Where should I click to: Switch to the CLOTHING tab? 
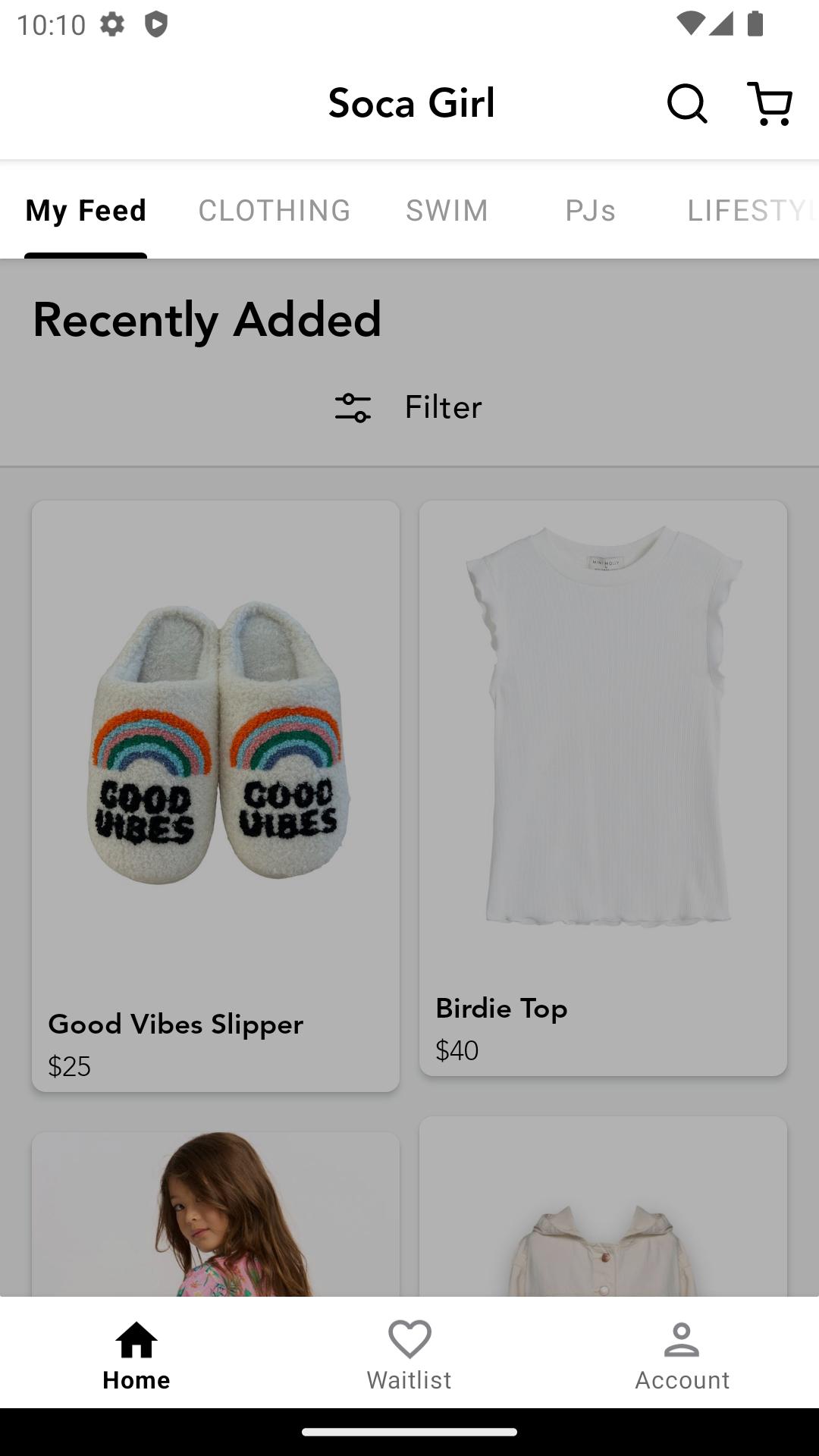[275, 210]
